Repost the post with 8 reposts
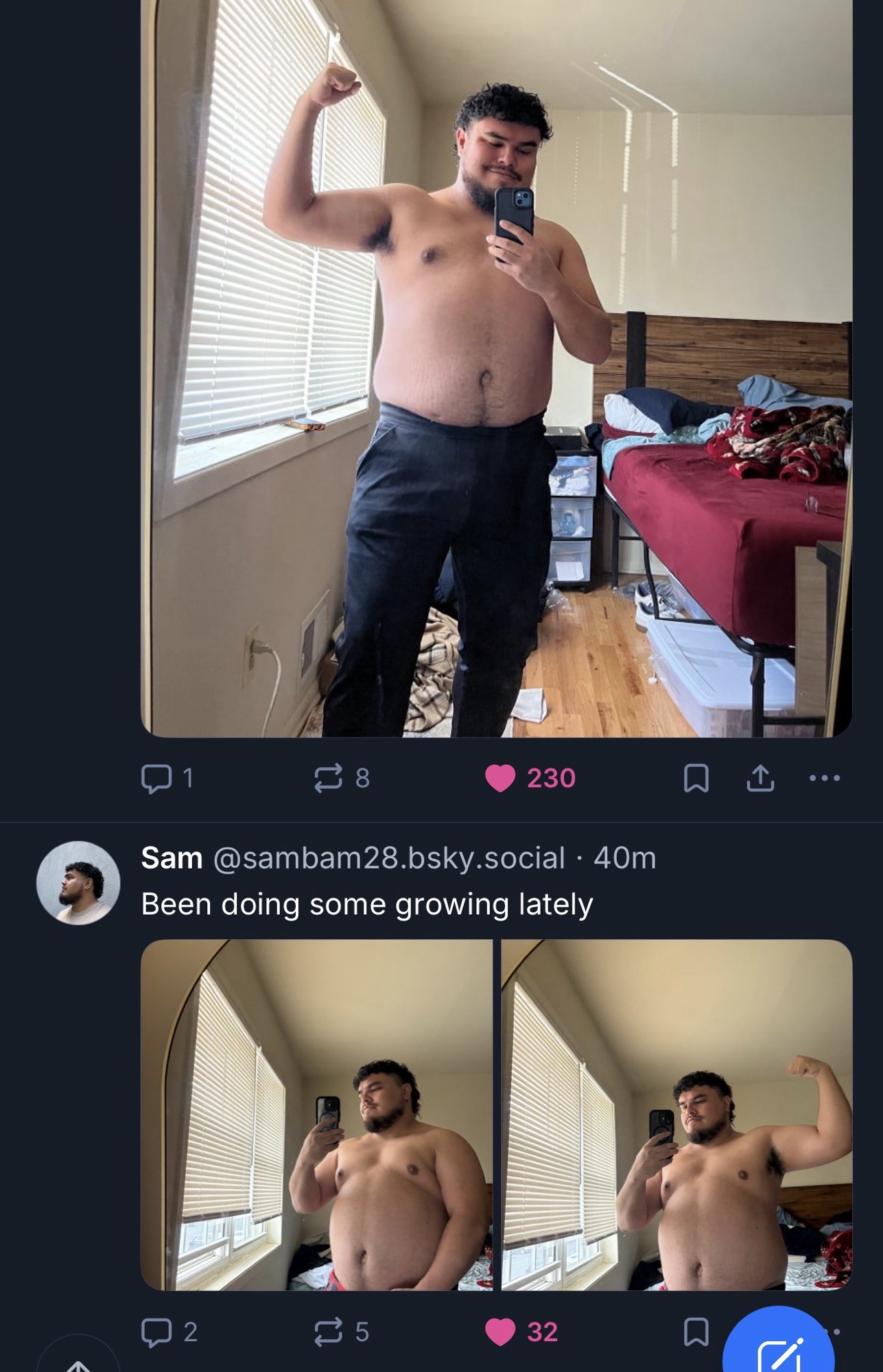Screen dimensions: 883x1372 pos(328,778)
